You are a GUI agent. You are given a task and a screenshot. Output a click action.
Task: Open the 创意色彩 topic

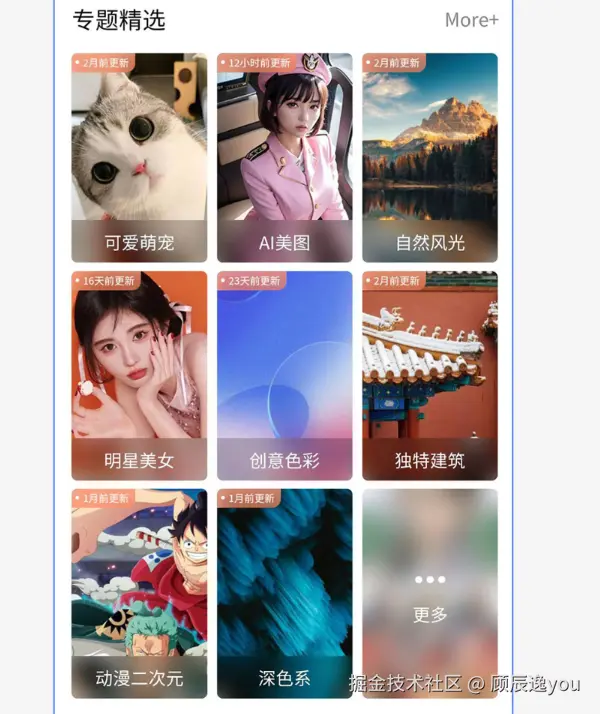(284, 375)
